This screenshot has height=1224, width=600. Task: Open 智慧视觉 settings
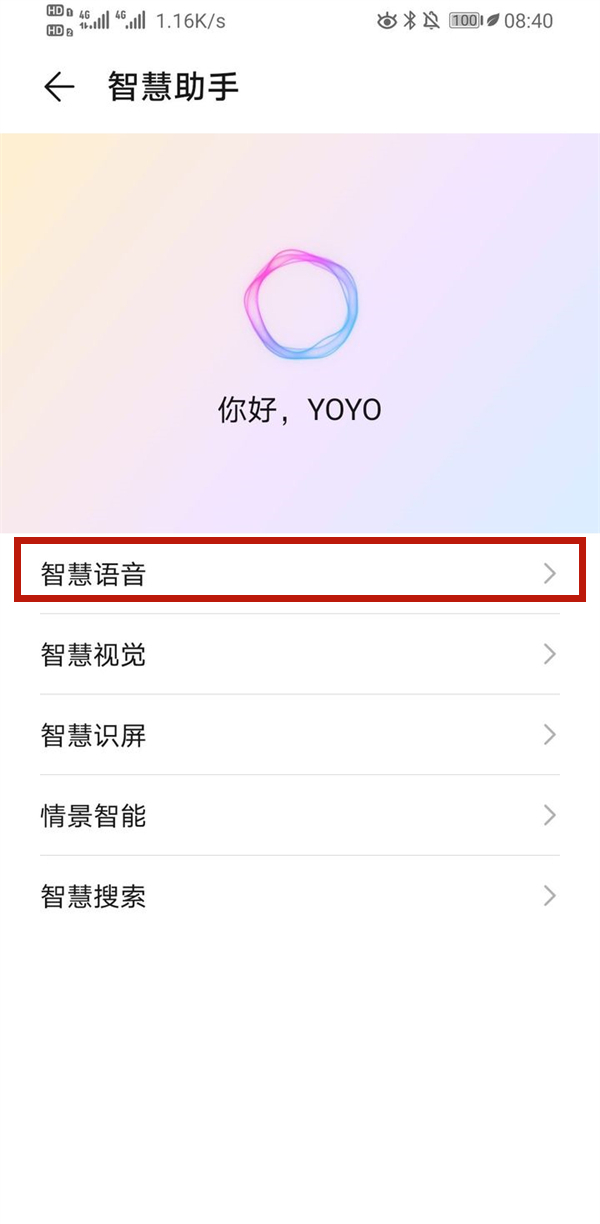coord(299,654)
